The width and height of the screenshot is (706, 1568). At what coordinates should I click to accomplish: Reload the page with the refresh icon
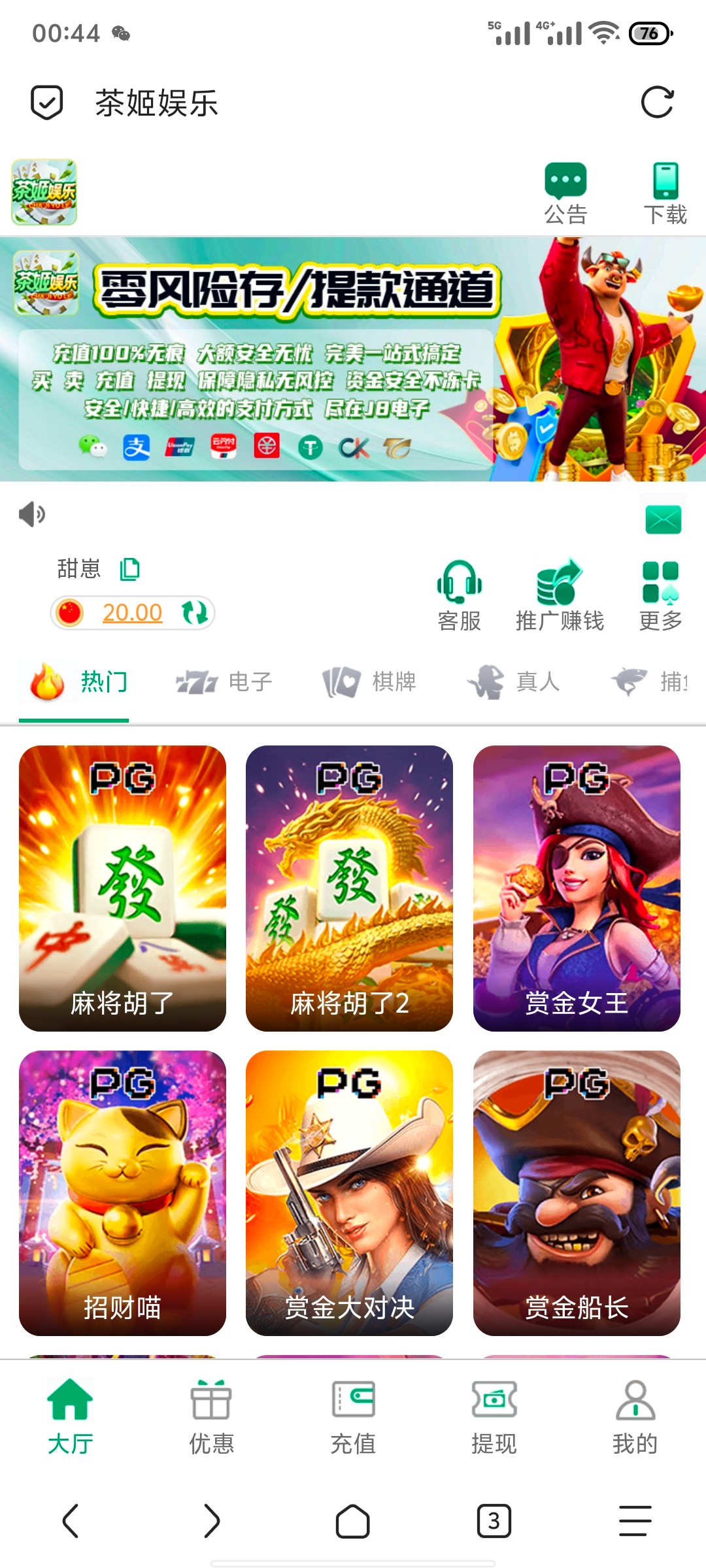pos(657,103)
